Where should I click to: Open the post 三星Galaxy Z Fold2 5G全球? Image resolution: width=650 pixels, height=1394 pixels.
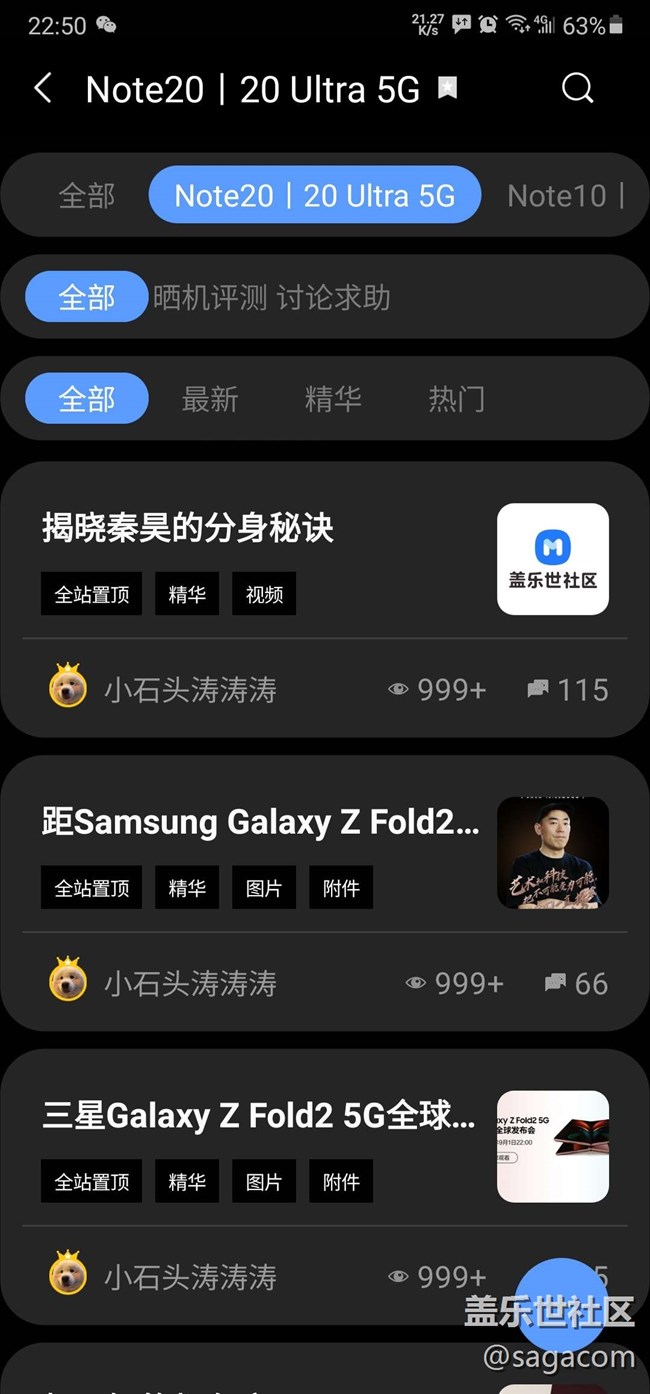tap(258, 1116)
